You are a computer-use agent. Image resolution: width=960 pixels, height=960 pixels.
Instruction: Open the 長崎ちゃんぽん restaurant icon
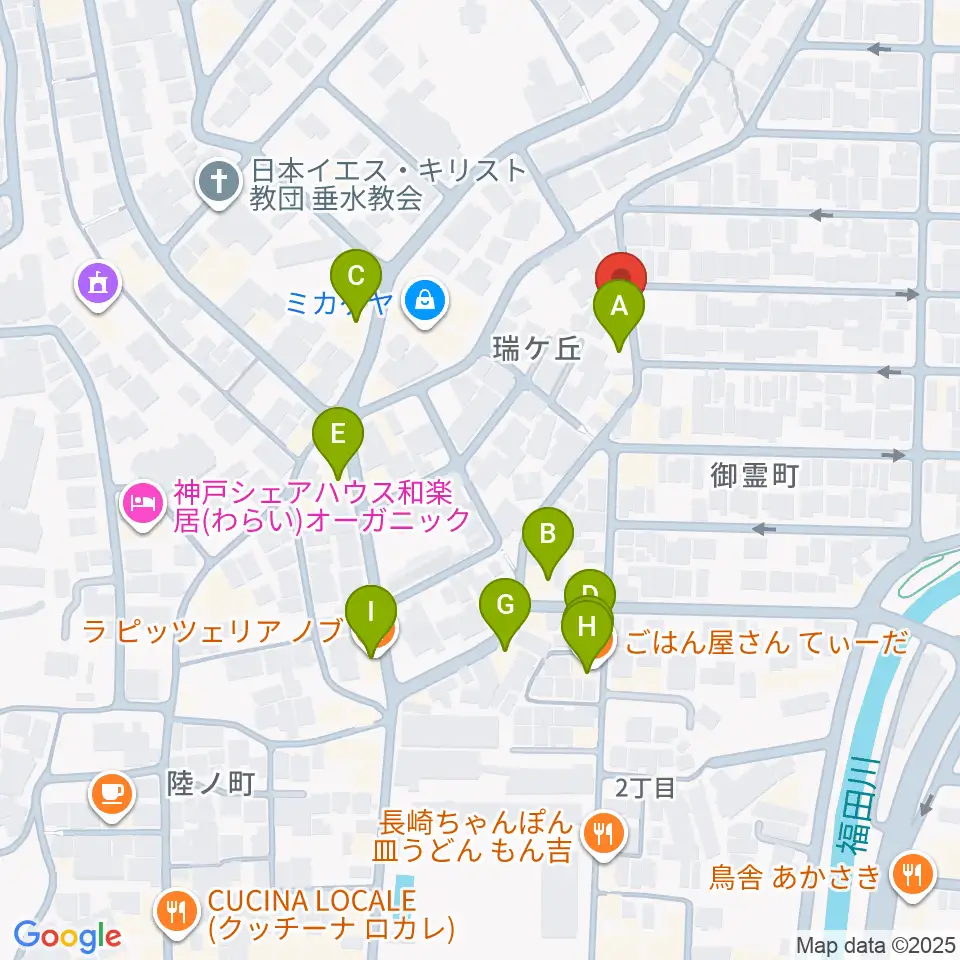pyautogui.click(x=602, y=834)
